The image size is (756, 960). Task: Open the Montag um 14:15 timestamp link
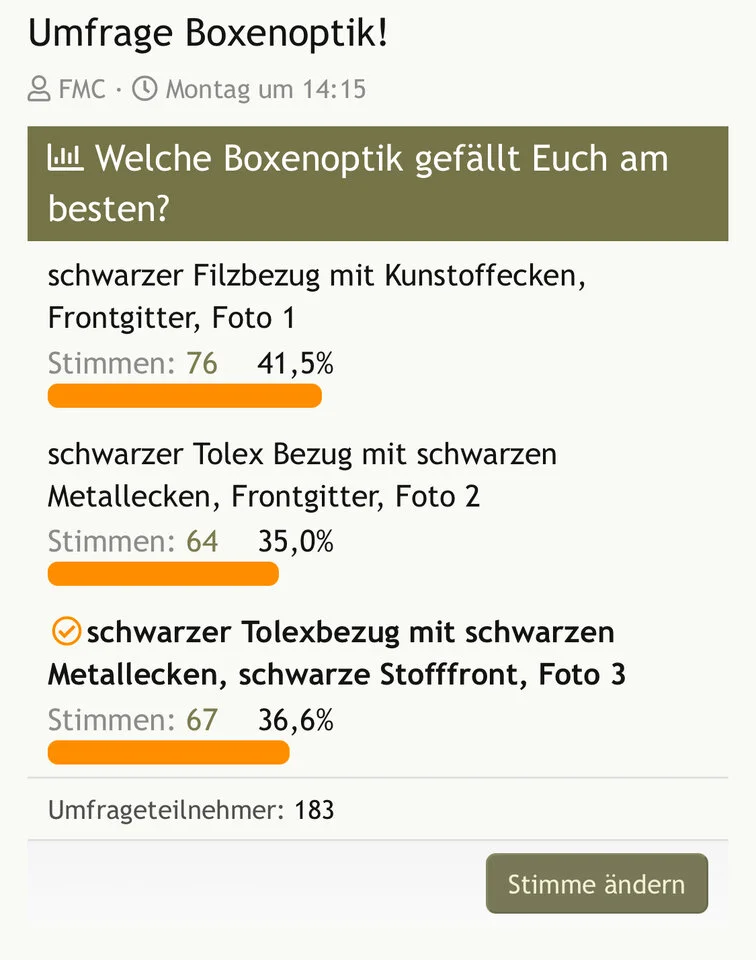(265, 89)
